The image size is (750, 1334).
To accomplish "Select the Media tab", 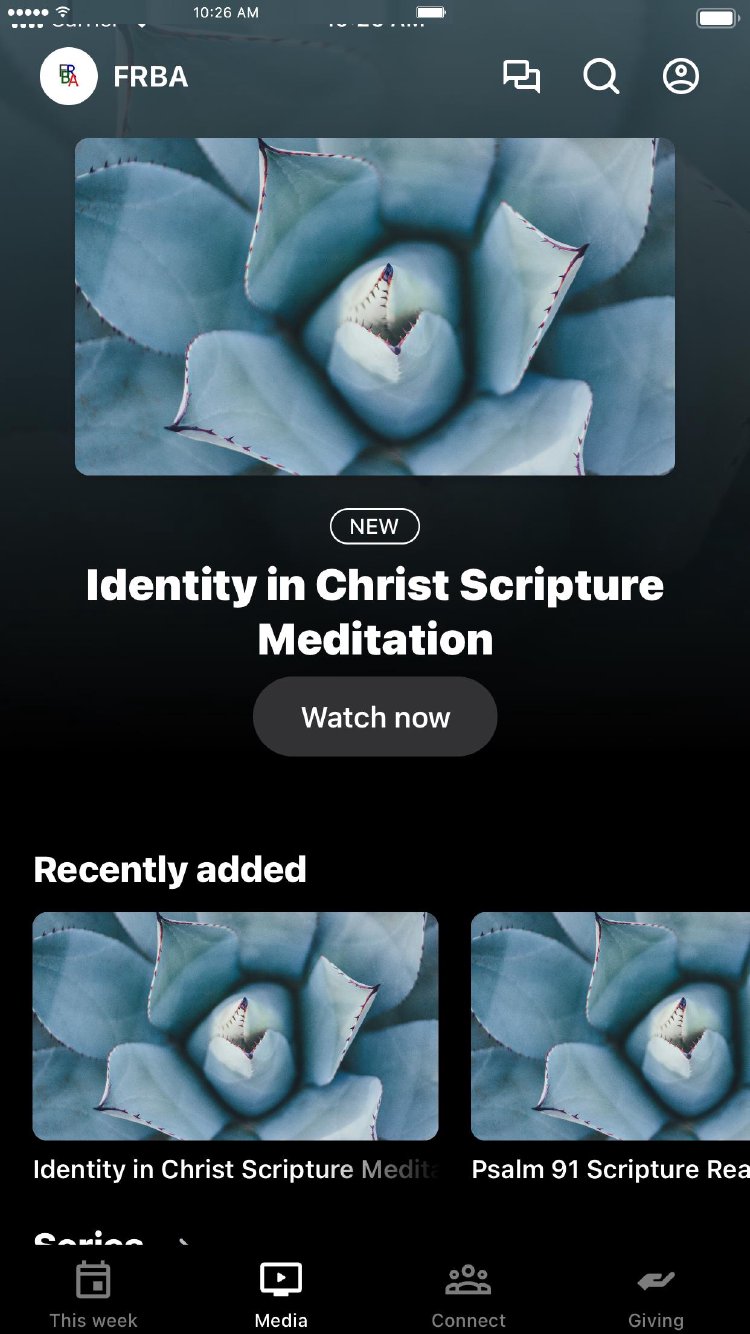I will 281,1294.
